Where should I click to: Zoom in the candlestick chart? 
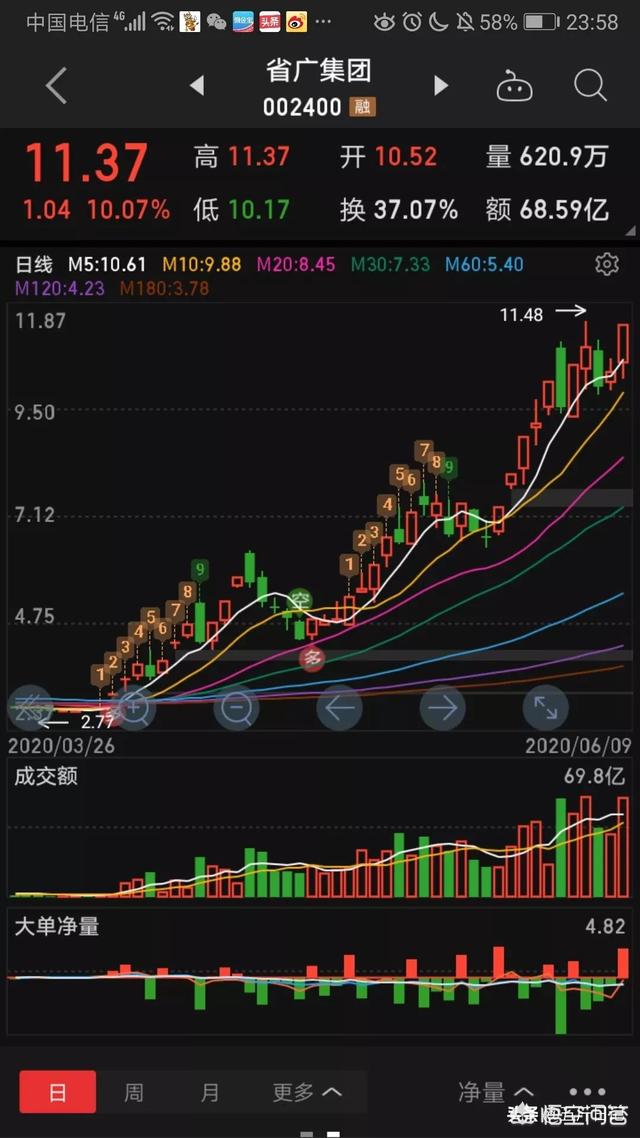click(134, 709)
